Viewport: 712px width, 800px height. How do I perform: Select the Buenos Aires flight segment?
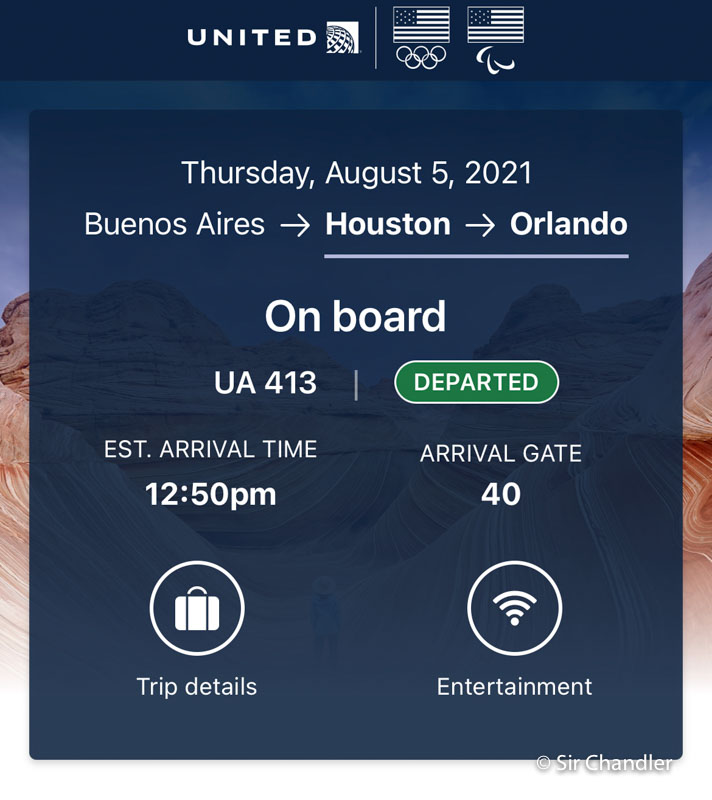click(175, 224)
